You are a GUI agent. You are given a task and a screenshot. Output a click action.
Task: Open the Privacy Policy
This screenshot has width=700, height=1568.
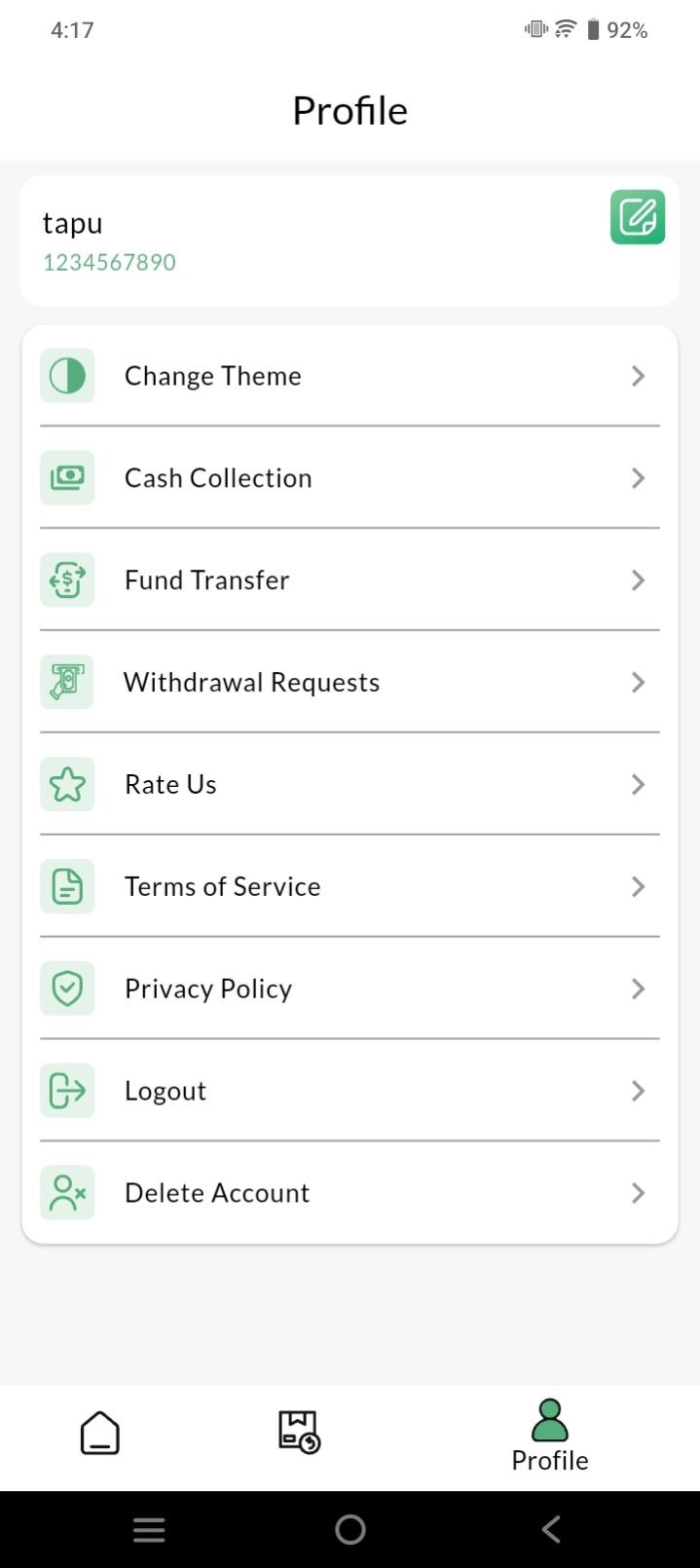(349, 989)
